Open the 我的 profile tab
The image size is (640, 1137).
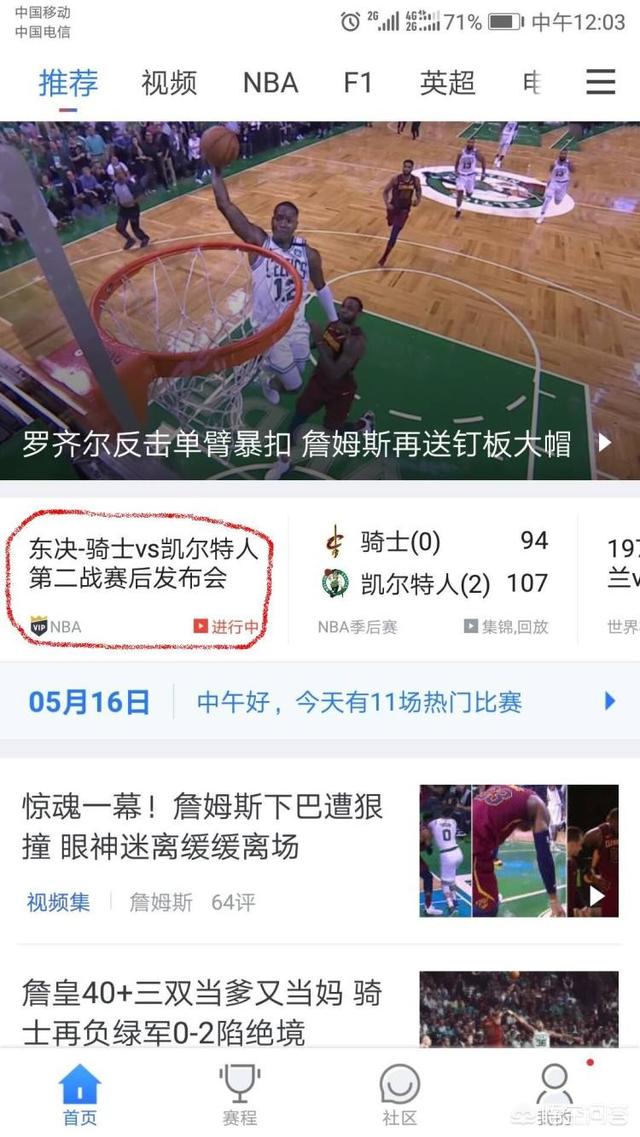click(x=555, y=1096)
